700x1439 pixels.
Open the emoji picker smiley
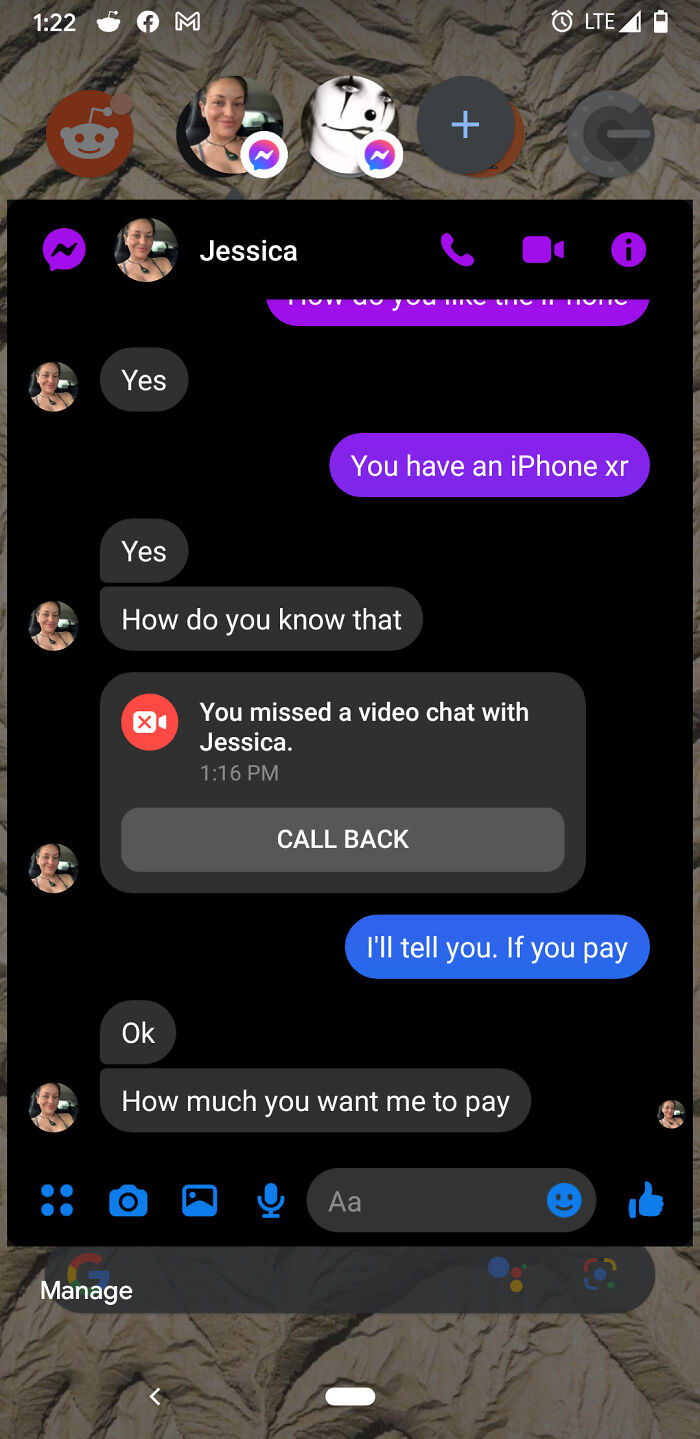564,1200
